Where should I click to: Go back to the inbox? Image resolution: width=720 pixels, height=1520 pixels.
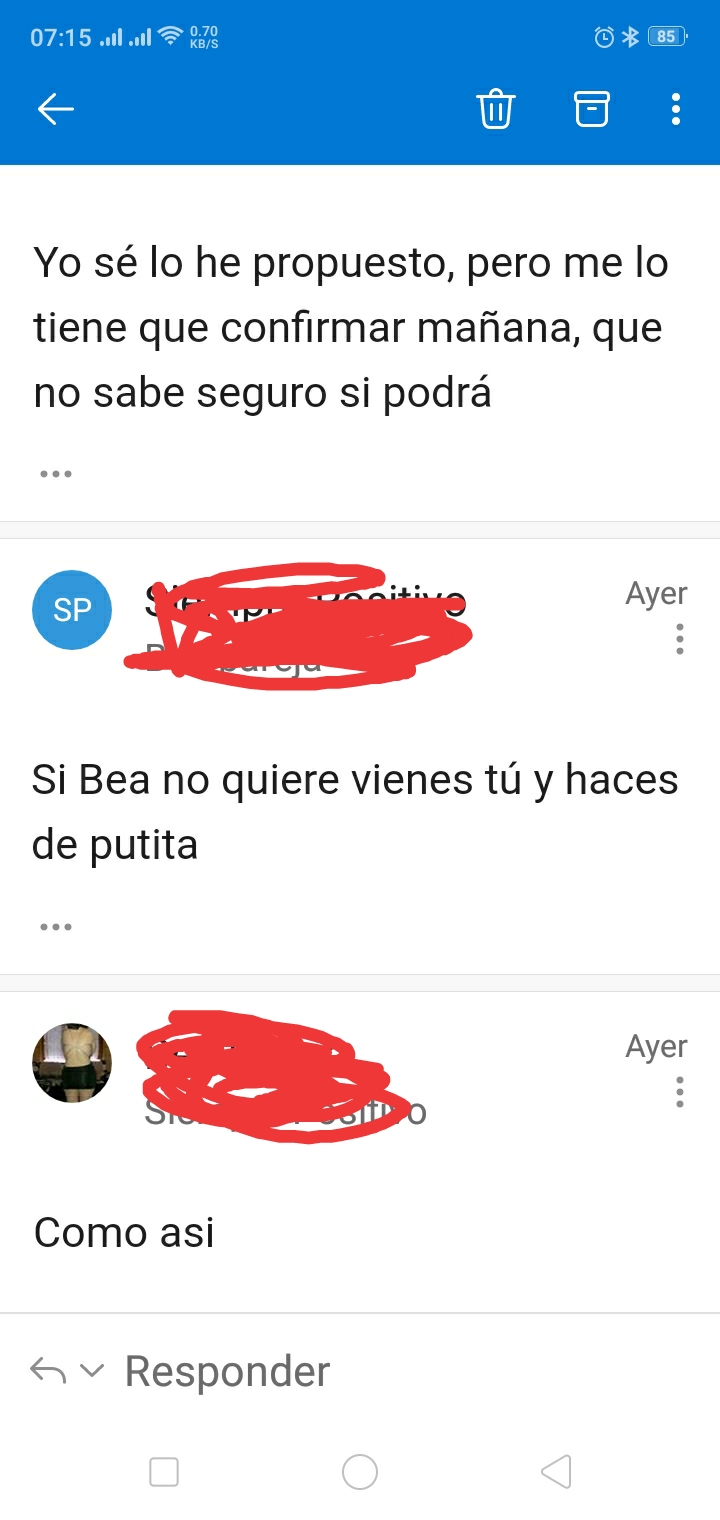56,109
